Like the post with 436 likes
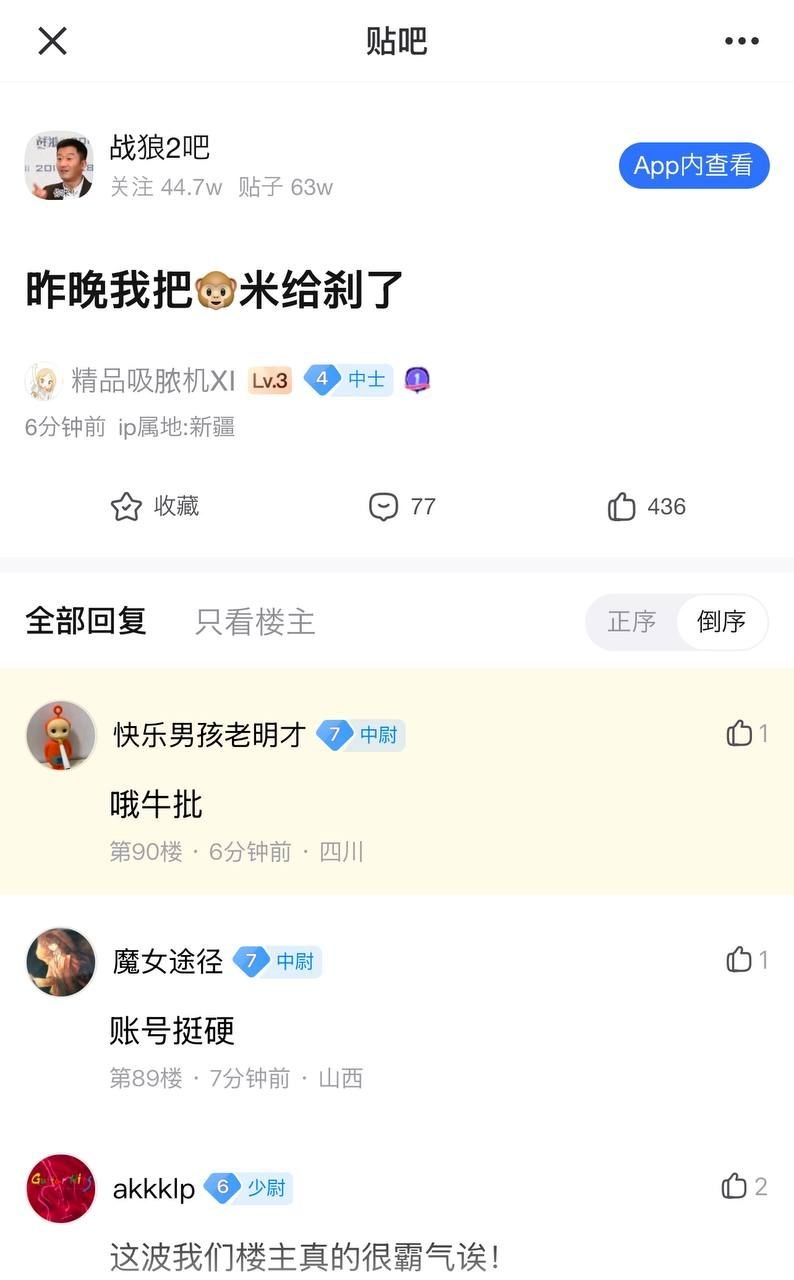Image resolution: width=794 pixels, height=1280 pixels. (646, 507)
